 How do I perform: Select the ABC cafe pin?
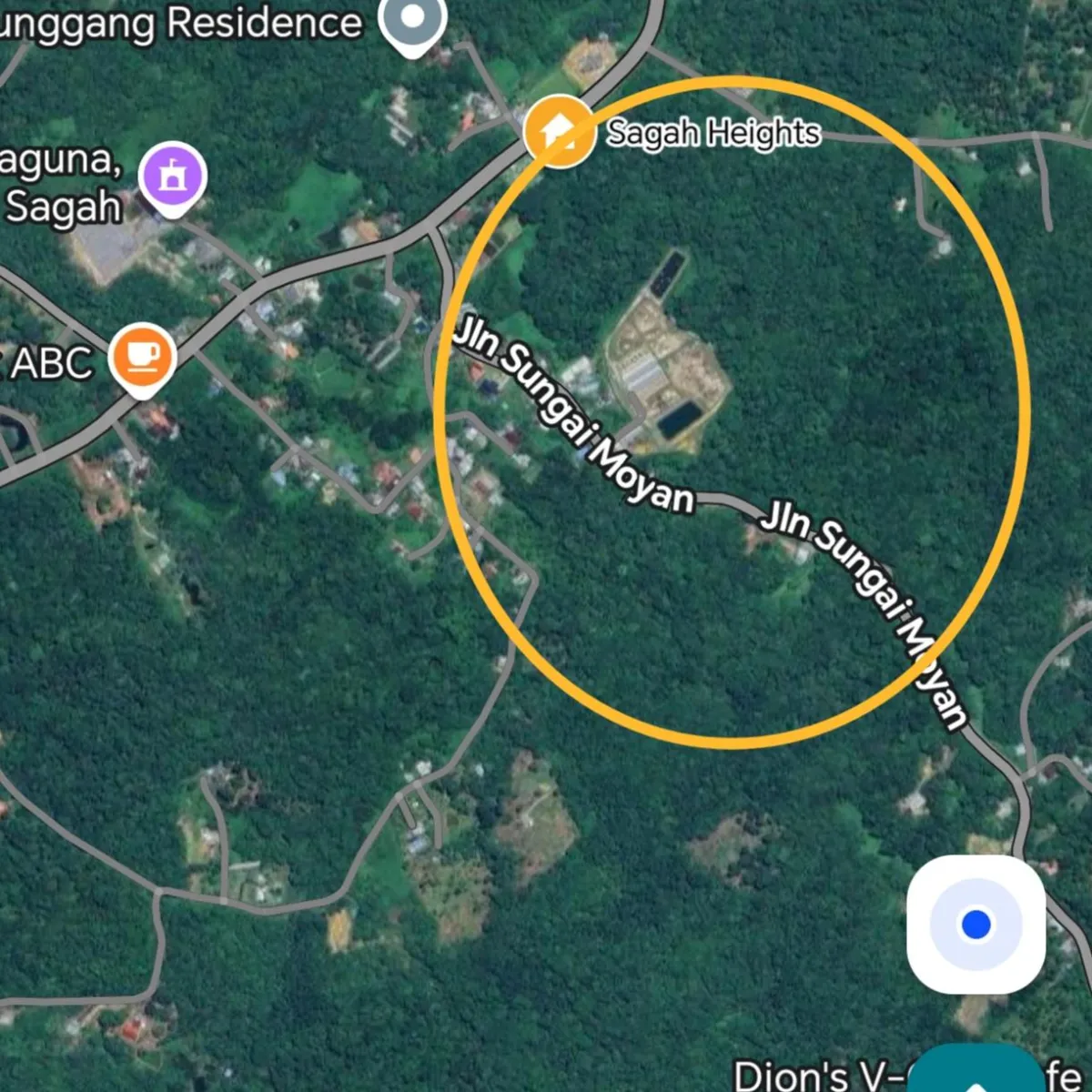coord(142,357)
